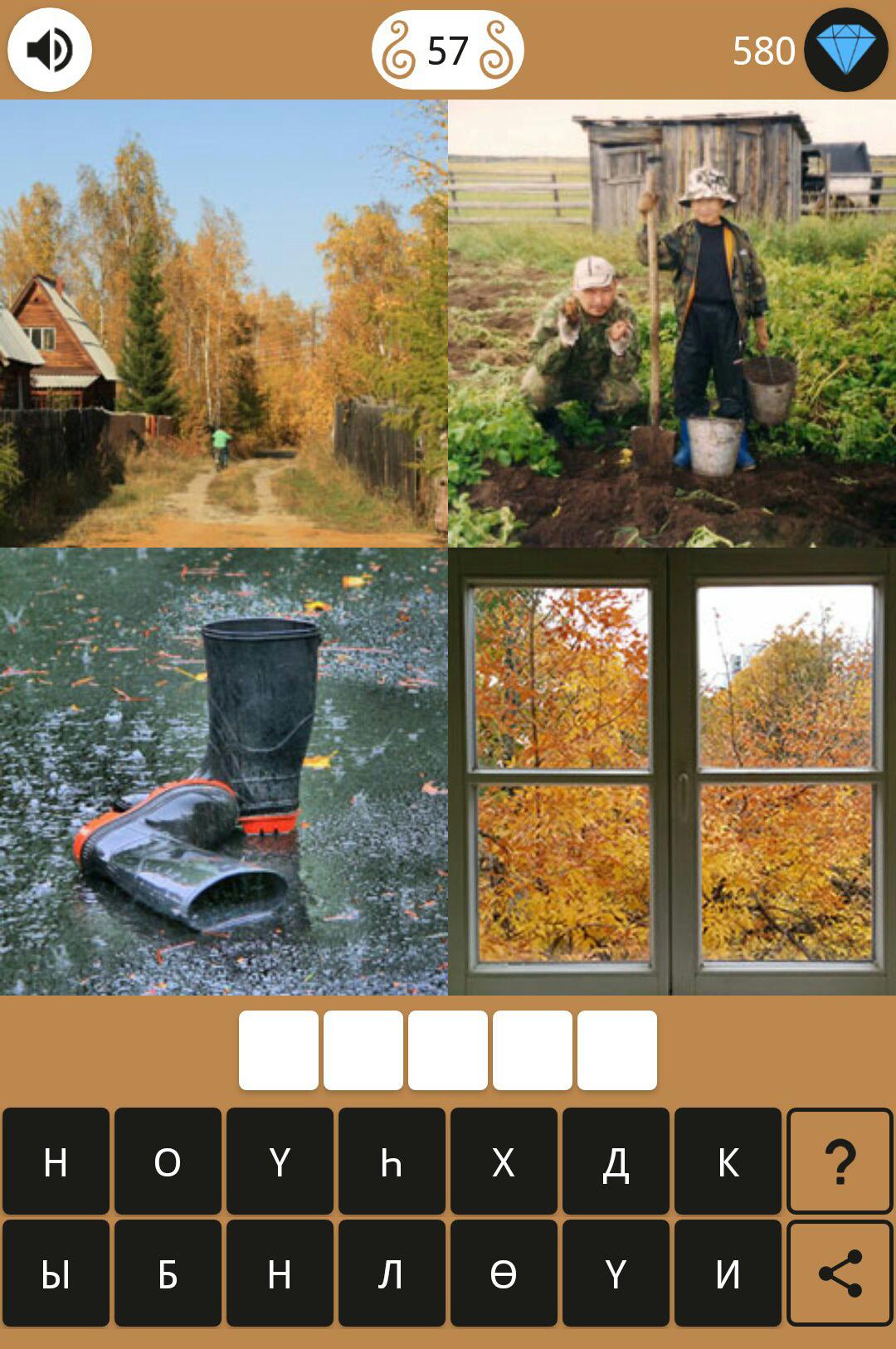Choose the letter Л
Image resolution: width=896 pixels, height=1349 pixels.
pyautogui.click(x=392, y=1274)
